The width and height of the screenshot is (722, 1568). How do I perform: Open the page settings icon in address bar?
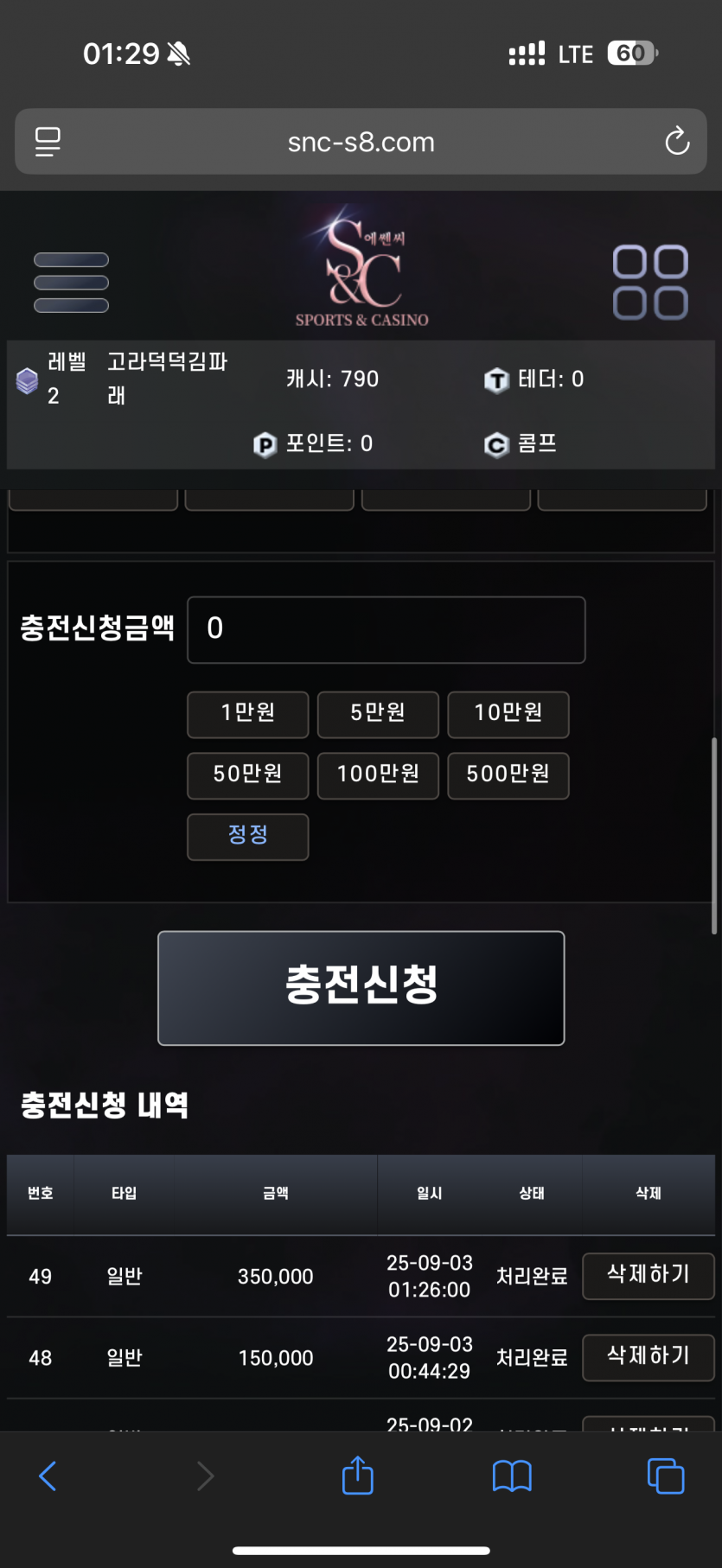48,142
